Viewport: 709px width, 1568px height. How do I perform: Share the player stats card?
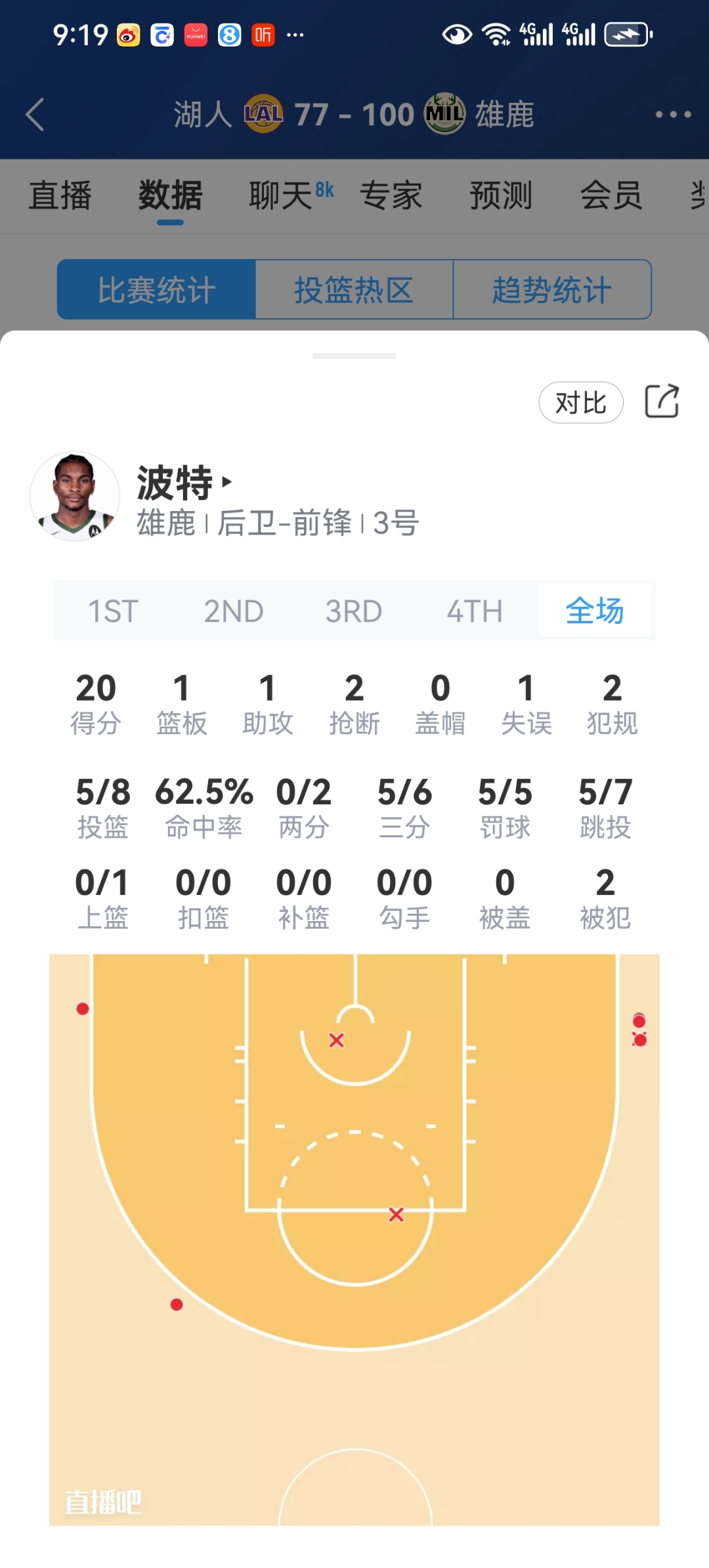tap(662, 402)
